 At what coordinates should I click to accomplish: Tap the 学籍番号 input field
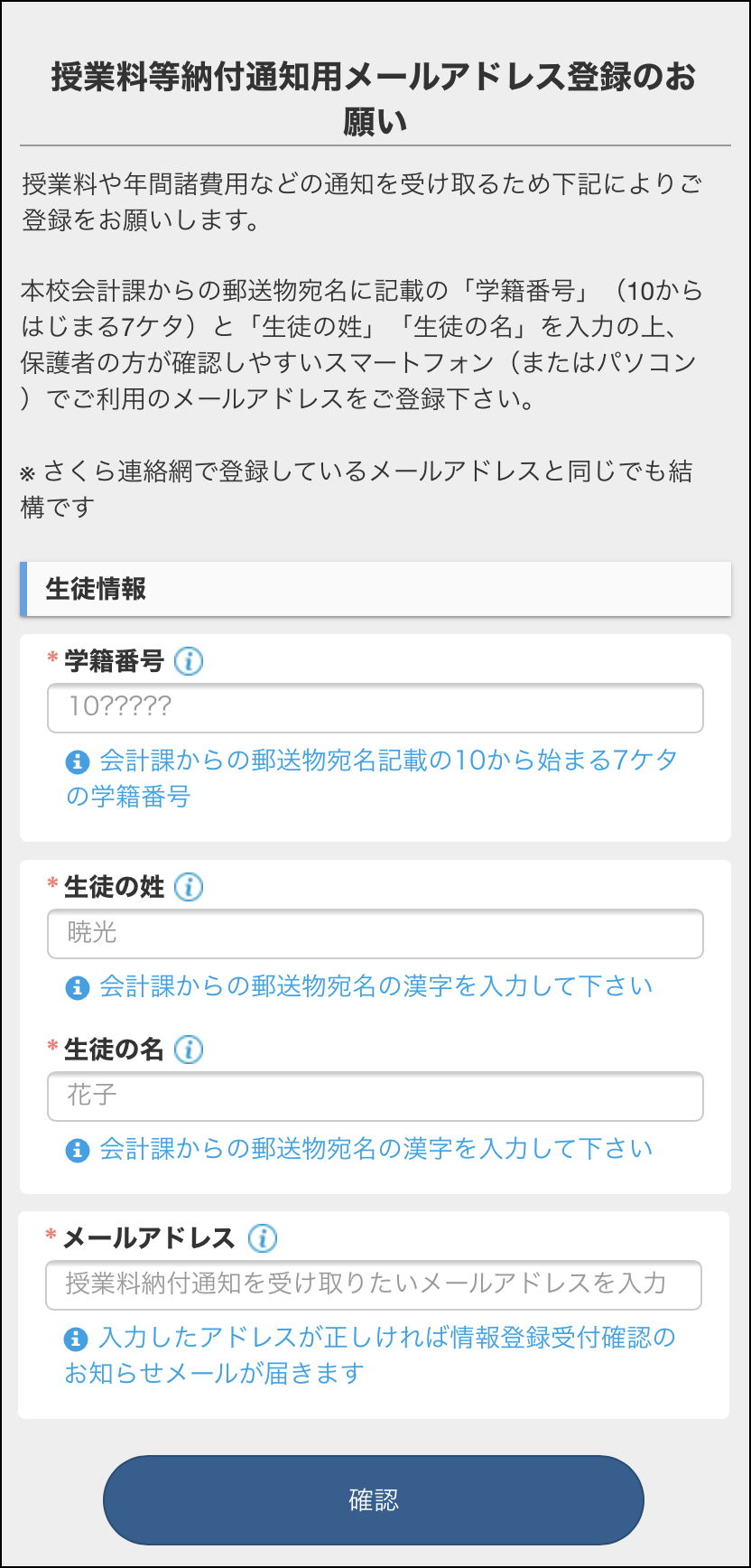point(375,707)
